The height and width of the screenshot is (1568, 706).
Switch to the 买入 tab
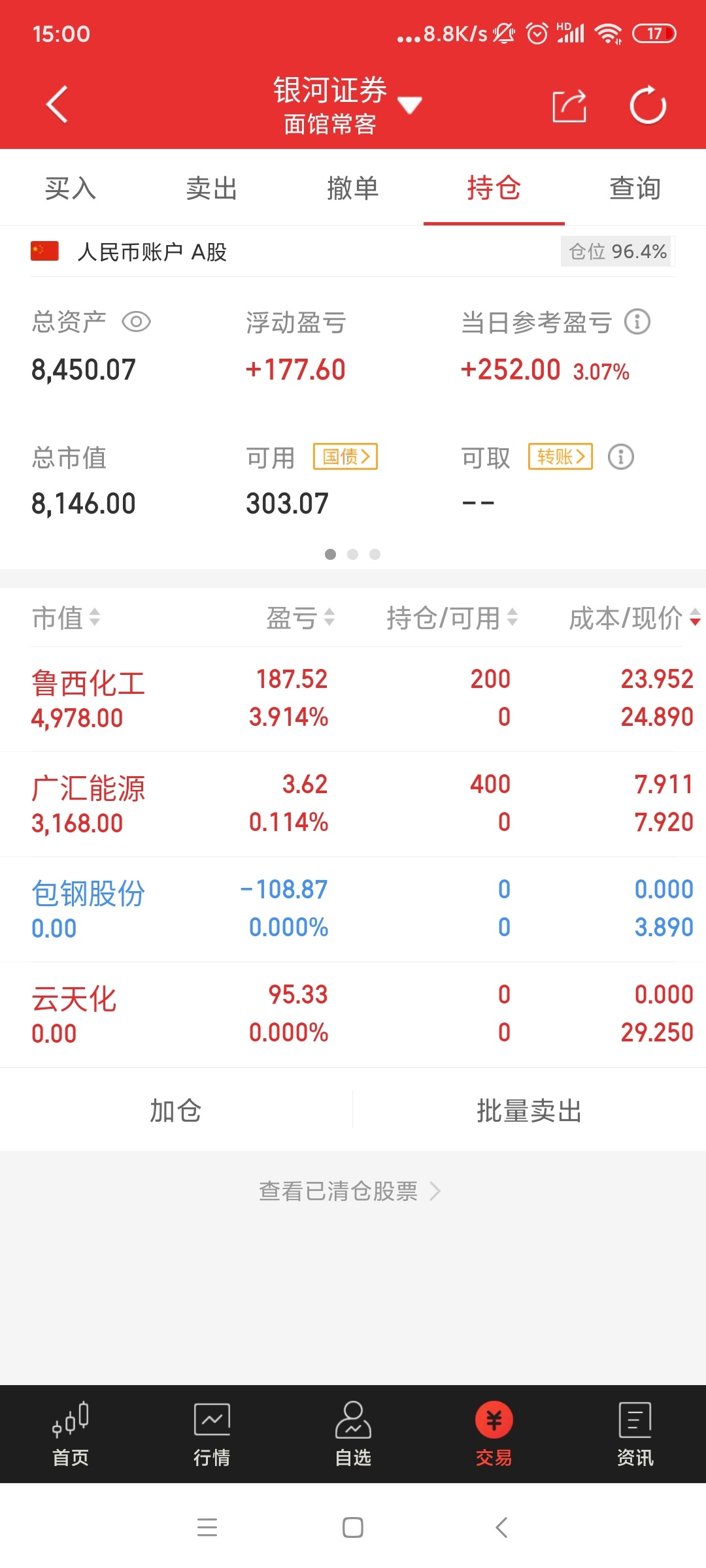point(71,188)
